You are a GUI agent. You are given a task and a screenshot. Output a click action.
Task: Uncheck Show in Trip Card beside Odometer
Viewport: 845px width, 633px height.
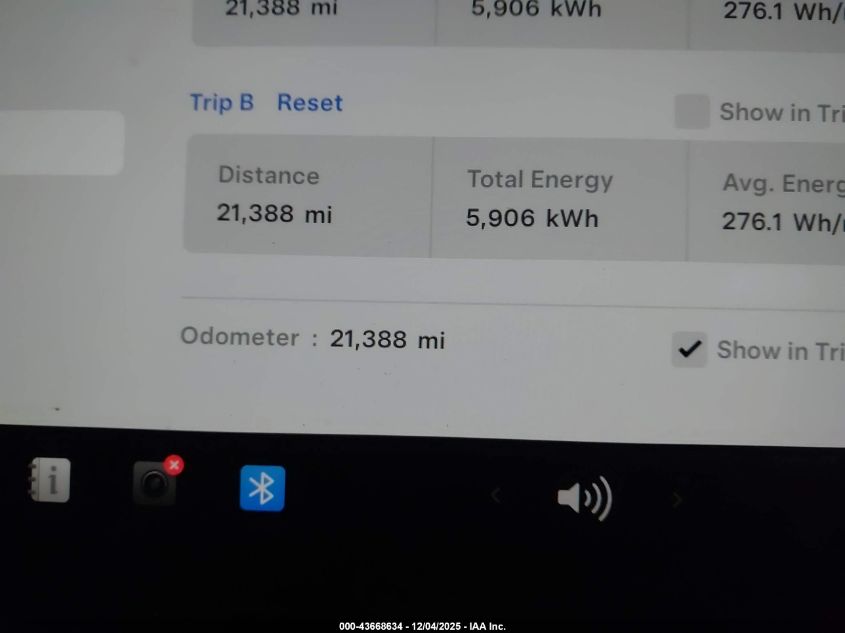[689, 349]
